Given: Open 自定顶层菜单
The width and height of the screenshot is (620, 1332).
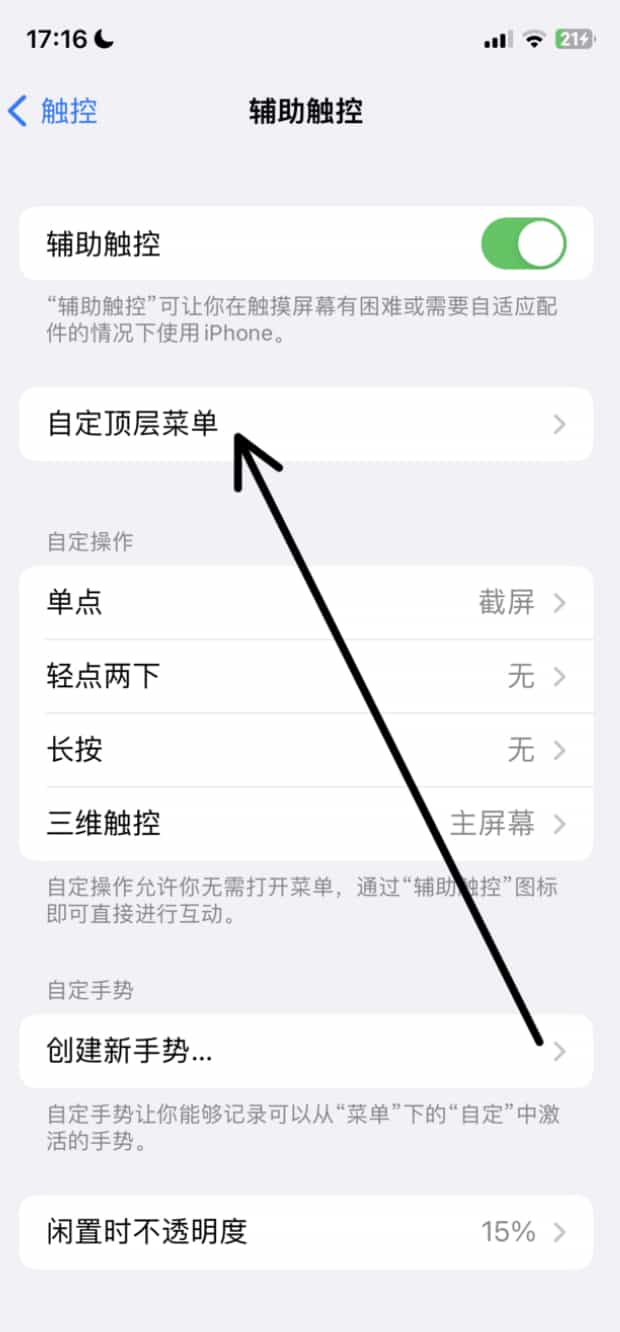Looking at the screenshot, I should point(306,424).
